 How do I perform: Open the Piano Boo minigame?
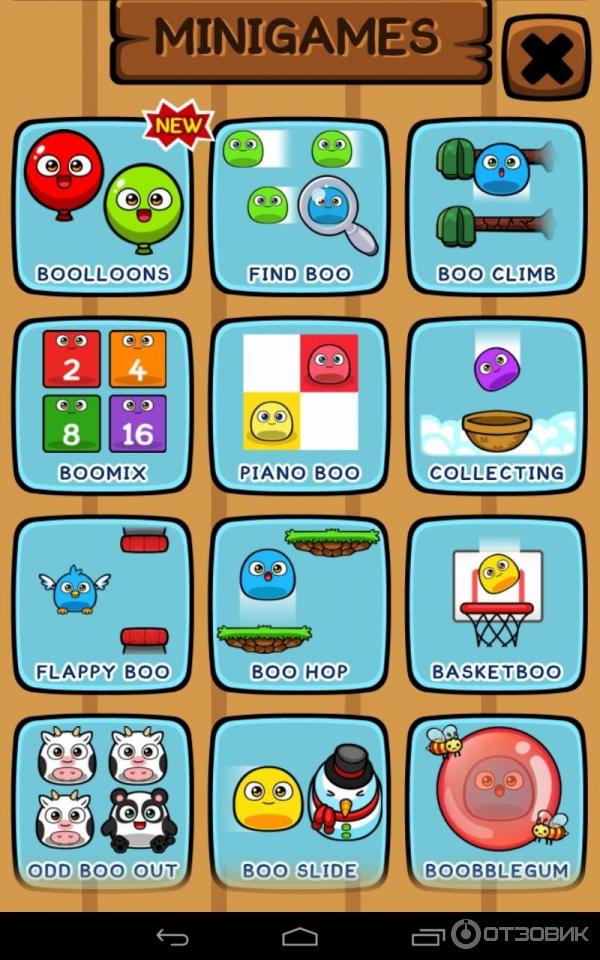pyautogui.click(x=299, y=406)
